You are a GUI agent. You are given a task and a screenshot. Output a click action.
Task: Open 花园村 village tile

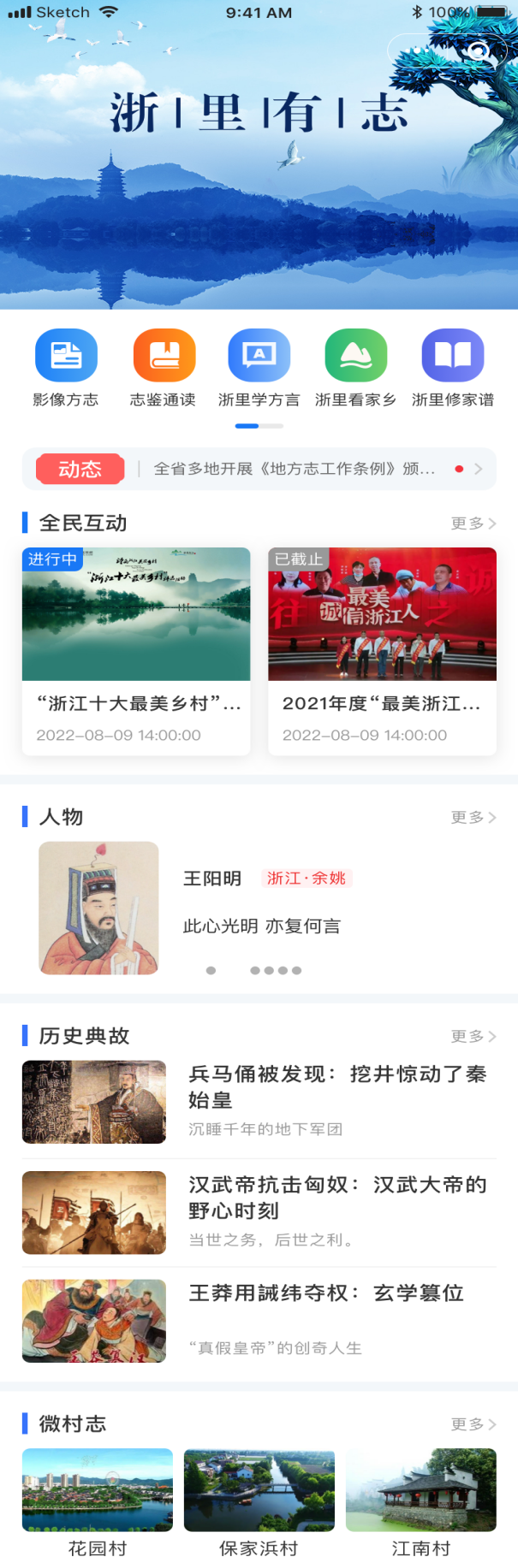[x=98, y=1500]
